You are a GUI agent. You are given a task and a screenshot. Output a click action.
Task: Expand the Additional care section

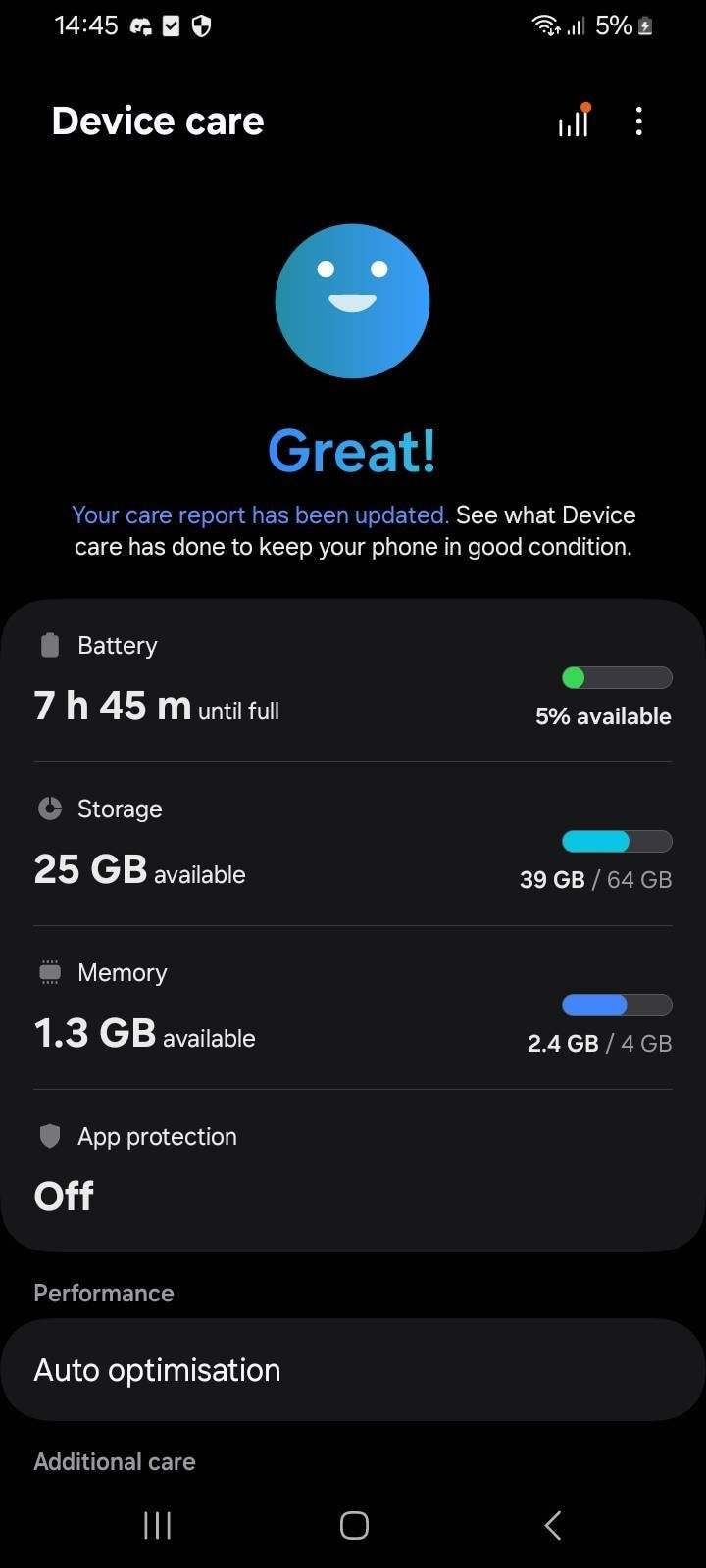[114, 1461]
